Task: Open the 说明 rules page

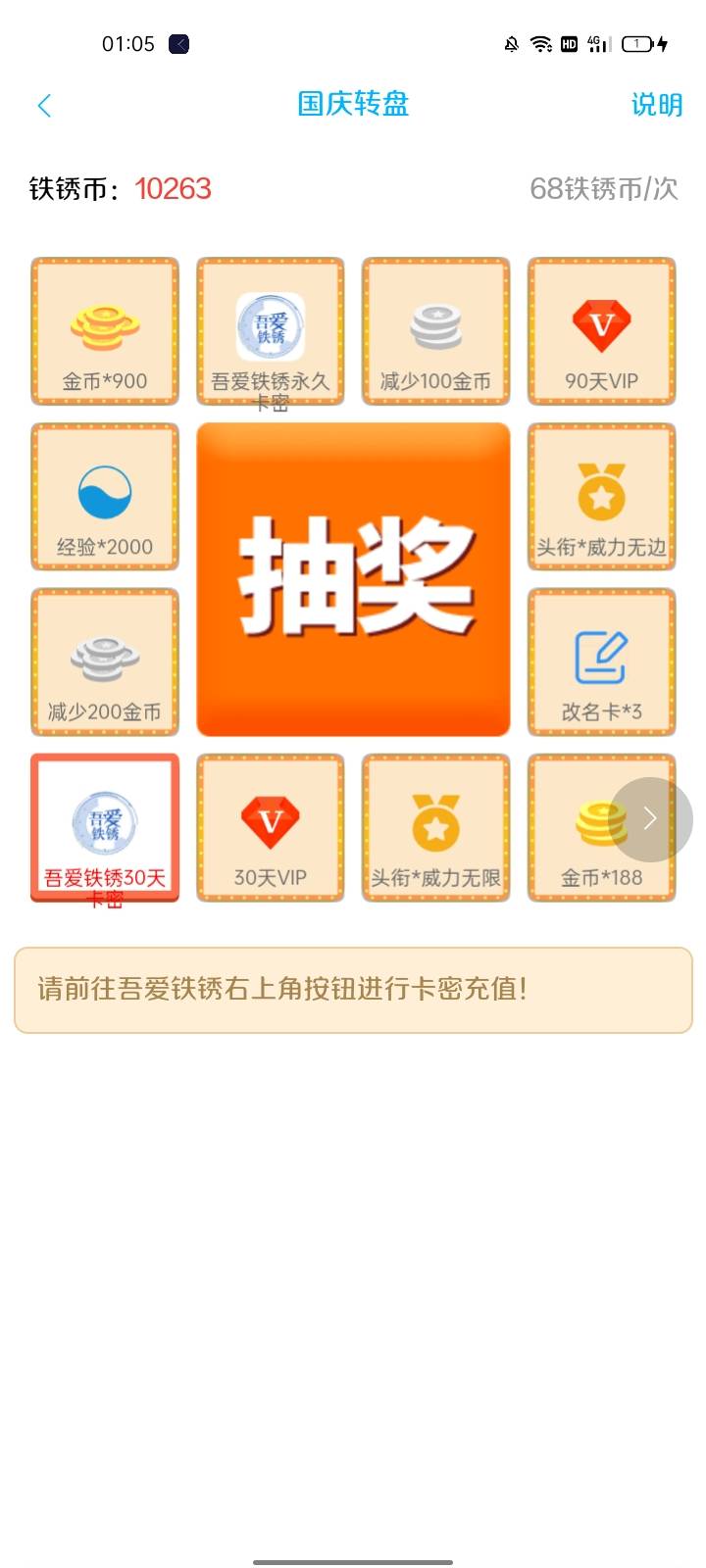Action: coord(656,105)
